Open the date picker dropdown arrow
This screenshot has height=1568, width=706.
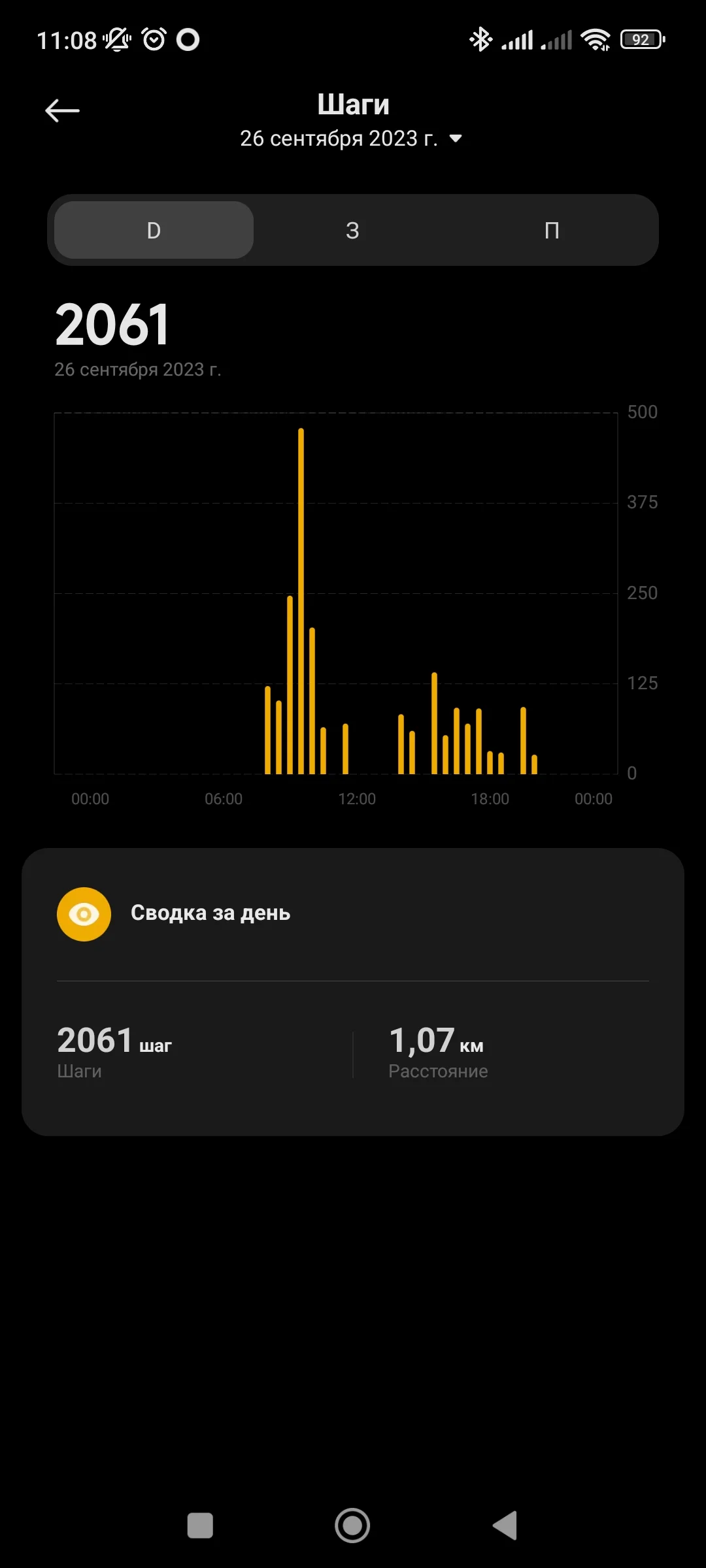[x=455, y=139]
